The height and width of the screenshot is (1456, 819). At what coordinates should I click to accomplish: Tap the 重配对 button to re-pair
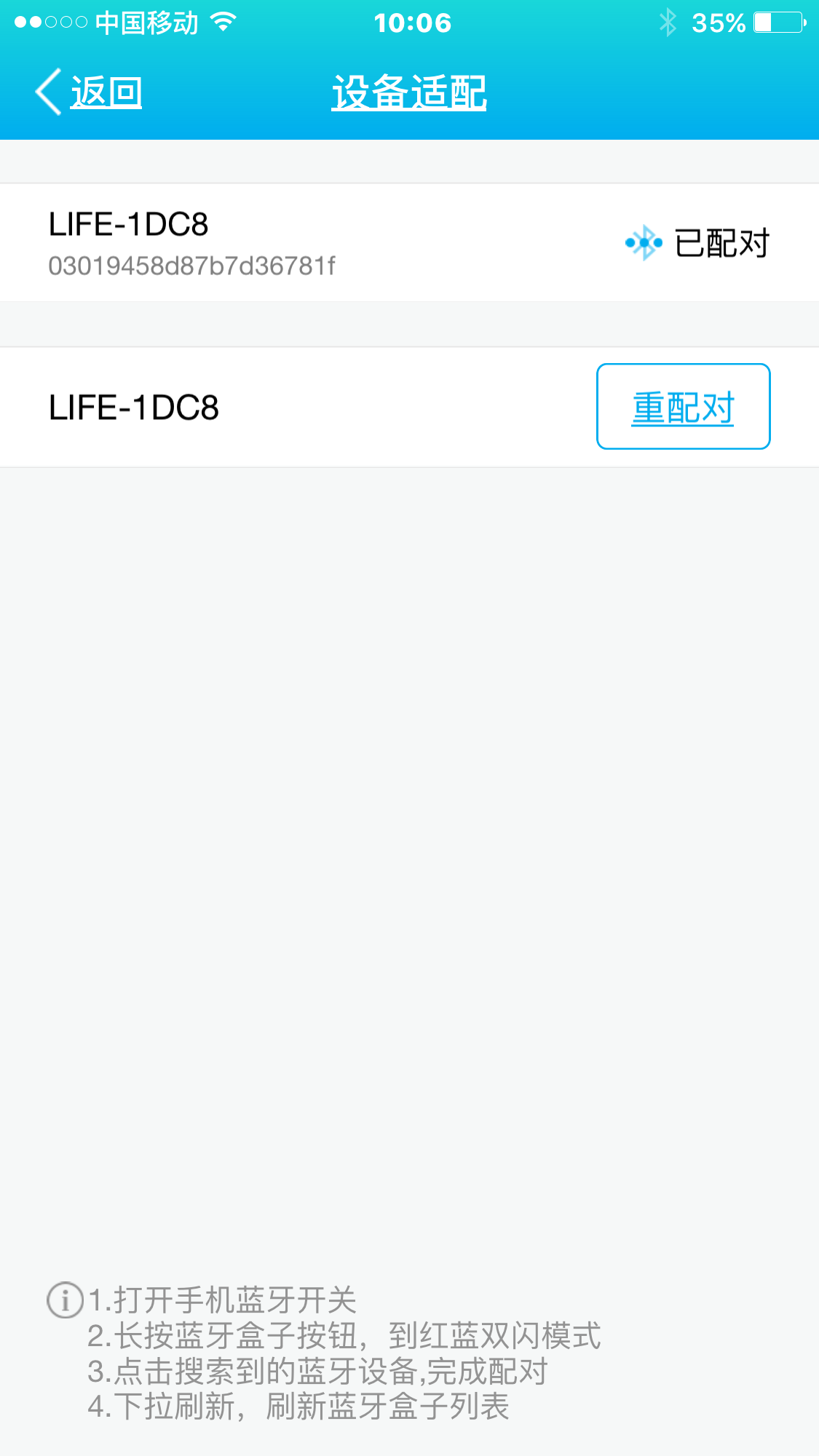click(683, 407)
